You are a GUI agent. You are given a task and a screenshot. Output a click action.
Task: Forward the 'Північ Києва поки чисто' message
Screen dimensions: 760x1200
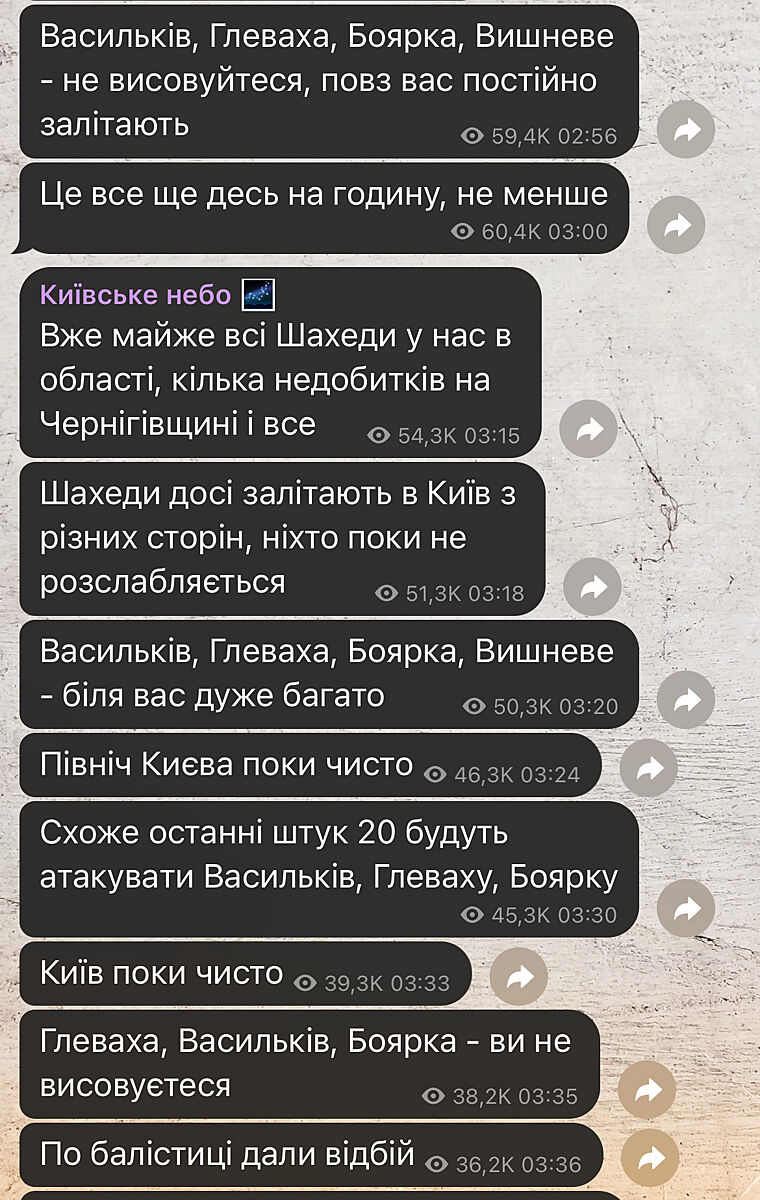649,768
